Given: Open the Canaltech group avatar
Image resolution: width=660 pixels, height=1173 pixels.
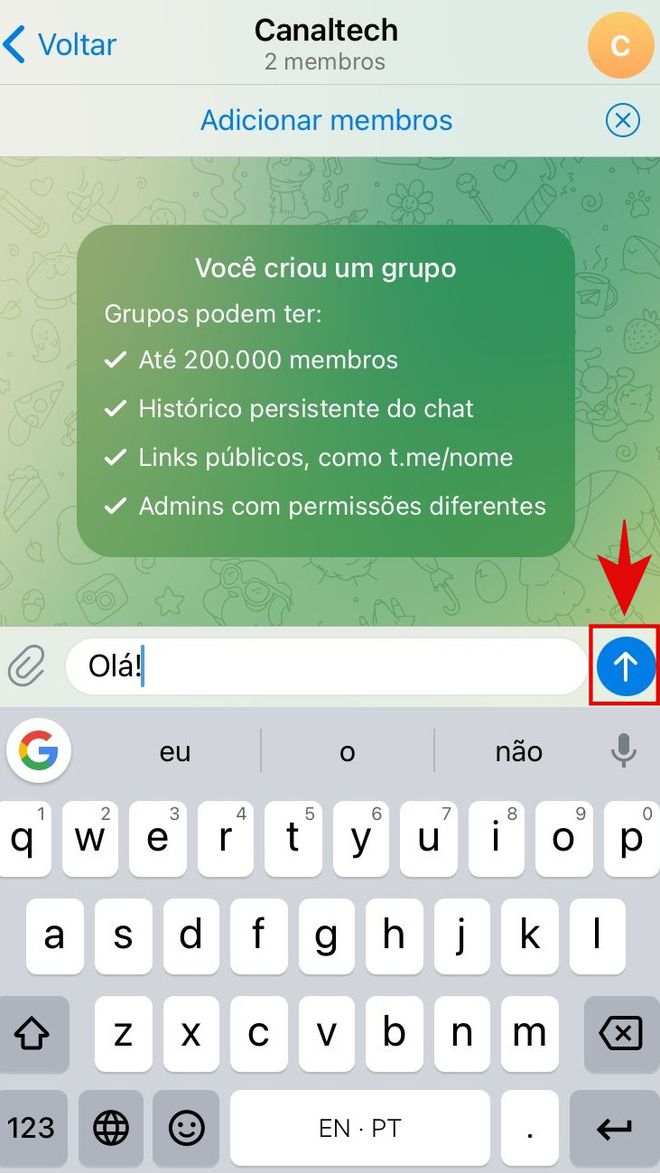Looking at the screenshot, I should coord(620,45).
